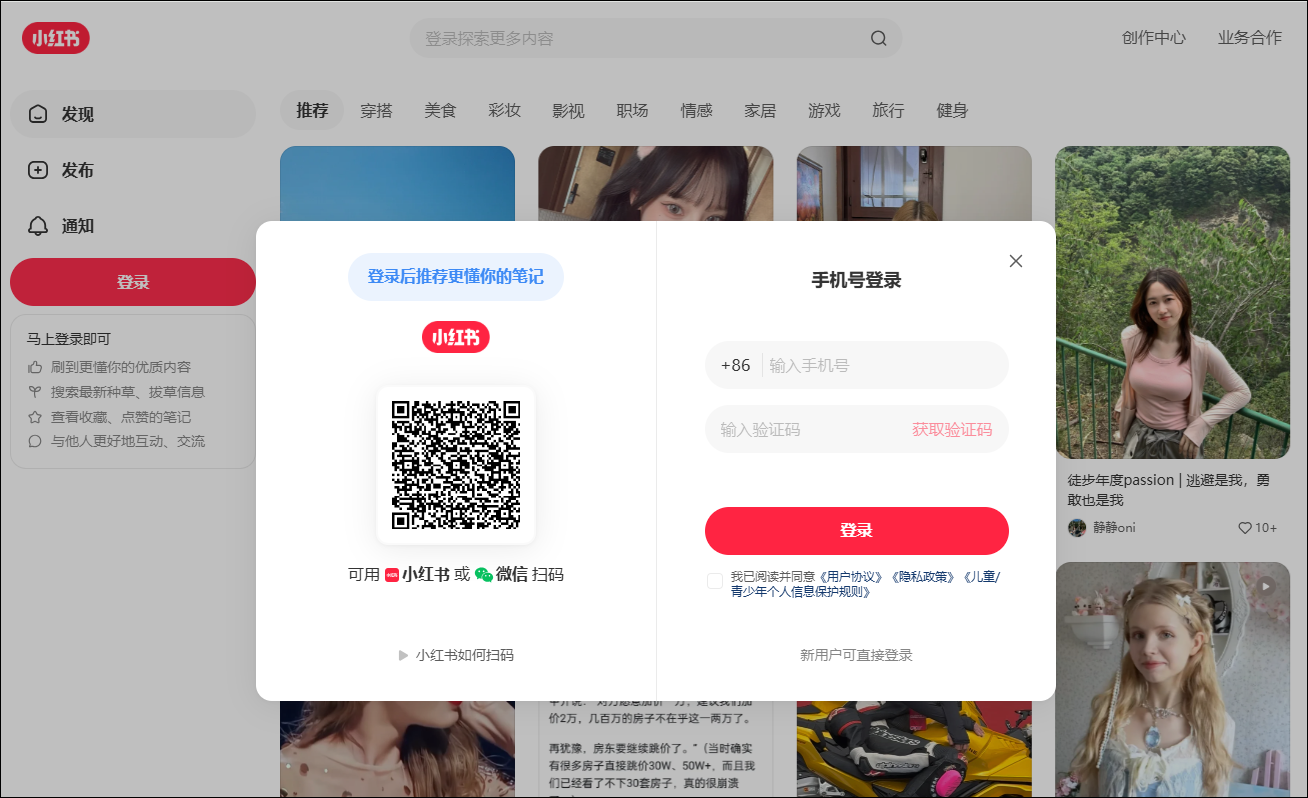Expand 小红书如何扫码 help

coord(456,655)
